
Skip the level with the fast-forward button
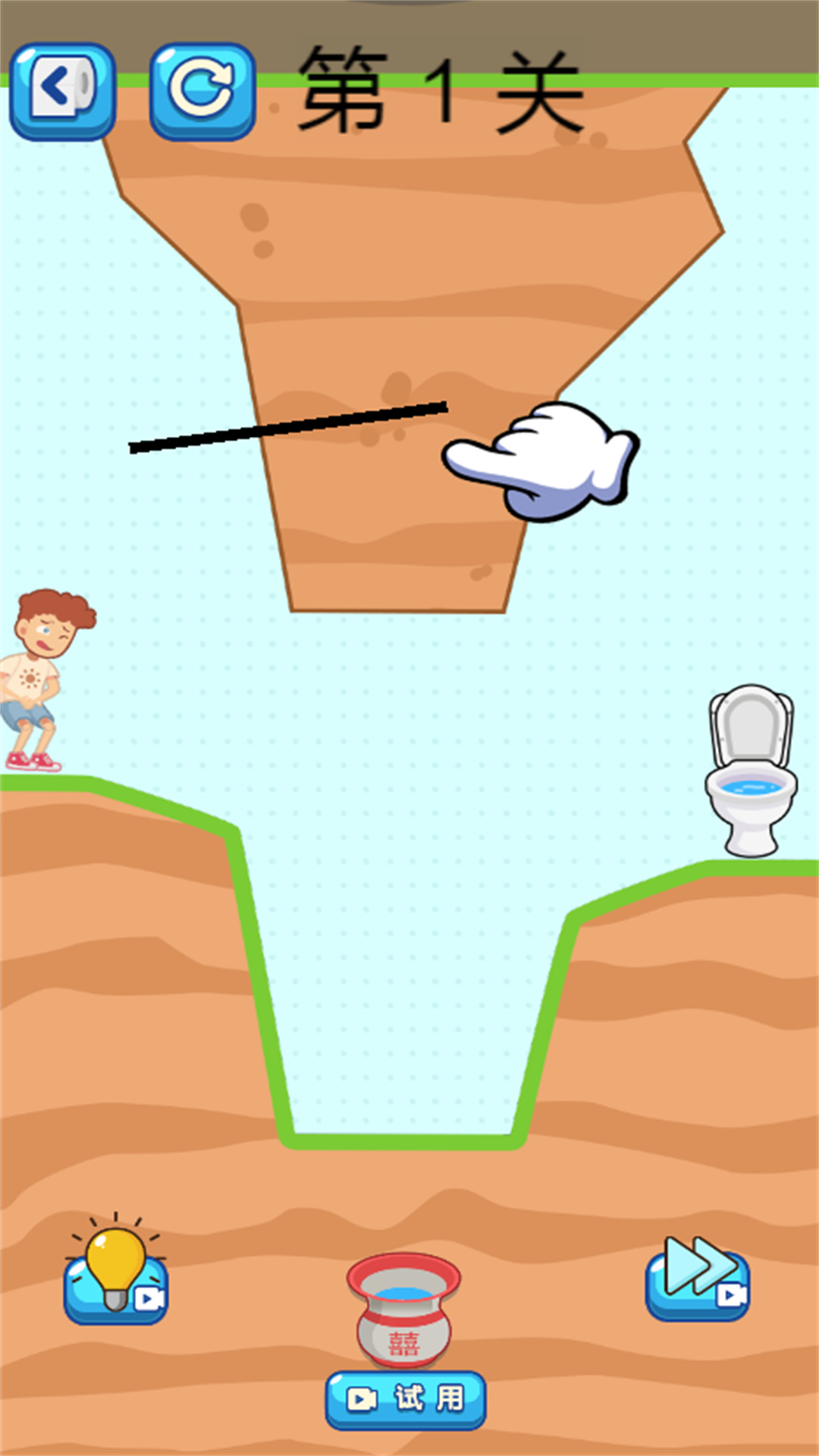click(x=698, y=1279)
